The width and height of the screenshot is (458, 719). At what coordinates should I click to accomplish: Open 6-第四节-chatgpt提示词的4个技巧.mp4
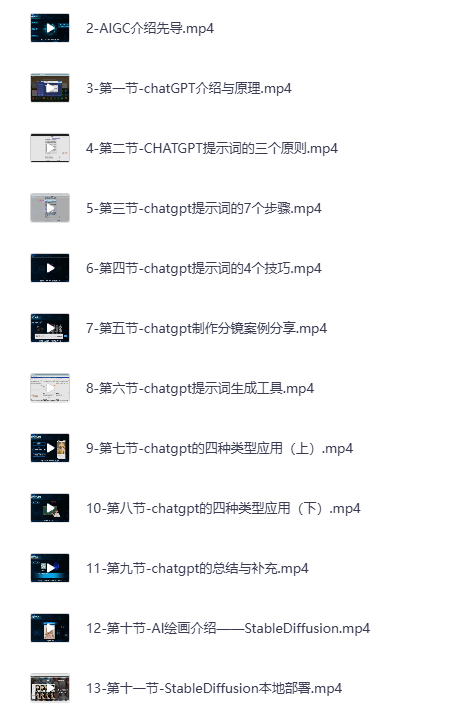204,268
